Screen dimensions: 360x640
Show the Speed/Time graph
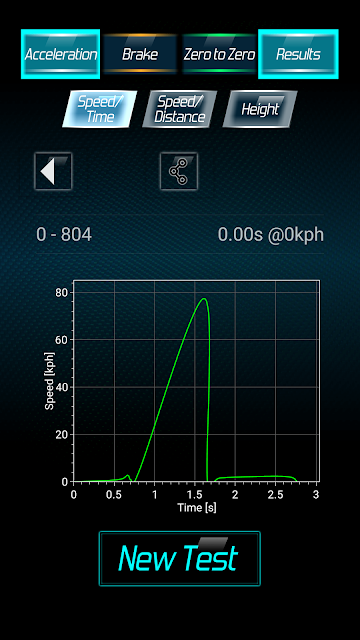tap(100, 109)
